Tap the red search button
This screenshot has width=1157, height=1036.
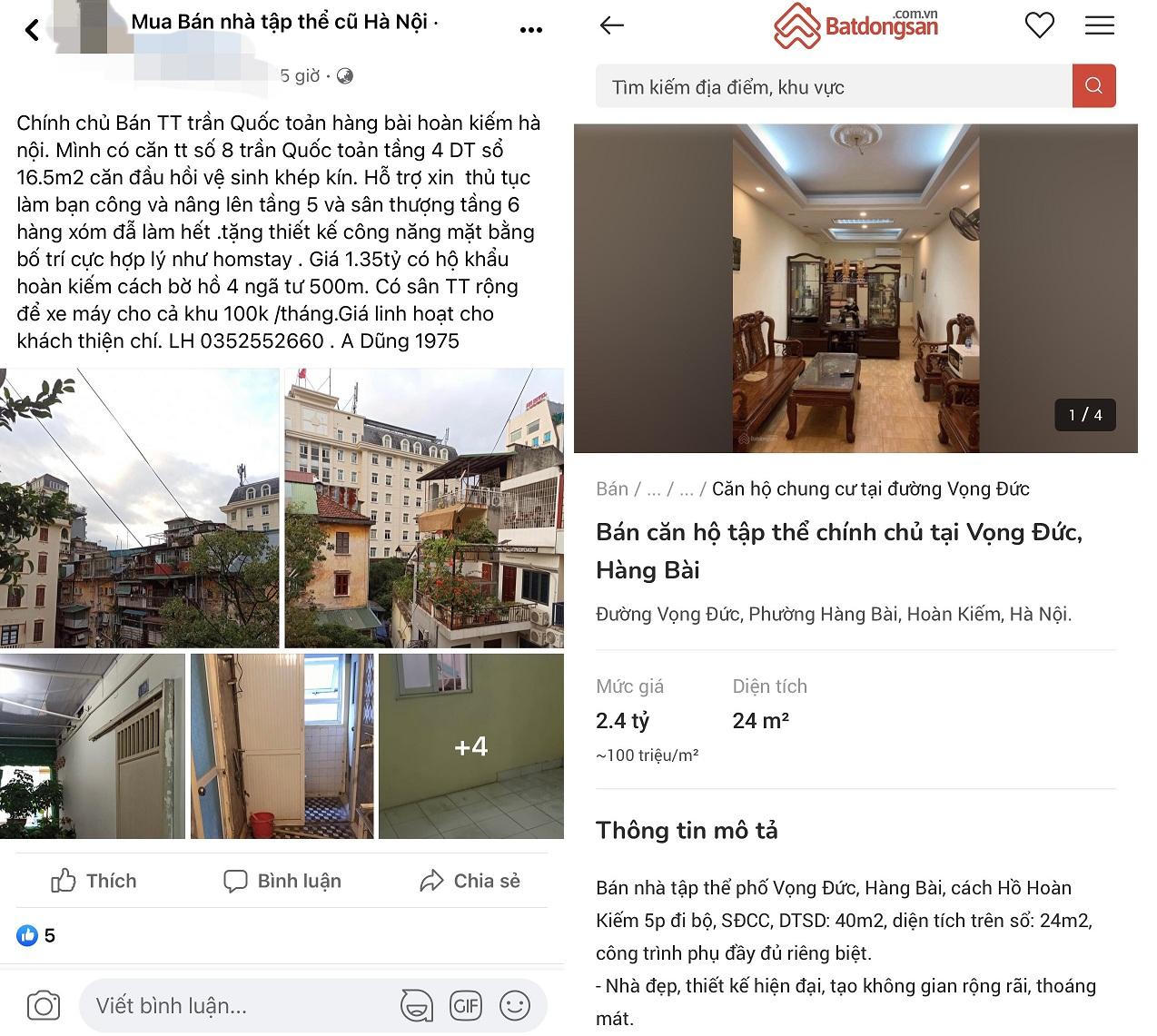click(1093, 86)
